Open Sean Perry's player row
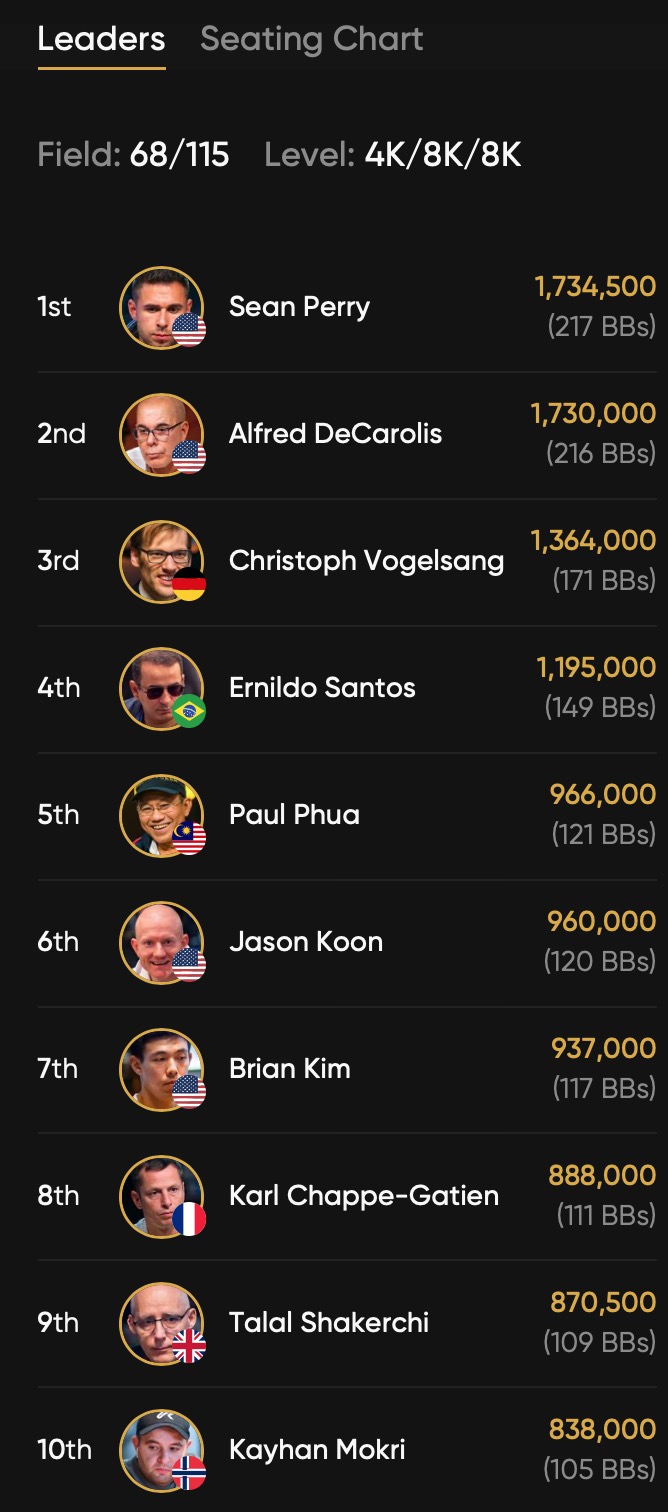Image resolution: width=668 pixels, height=1512 pixels. point(299,307)
